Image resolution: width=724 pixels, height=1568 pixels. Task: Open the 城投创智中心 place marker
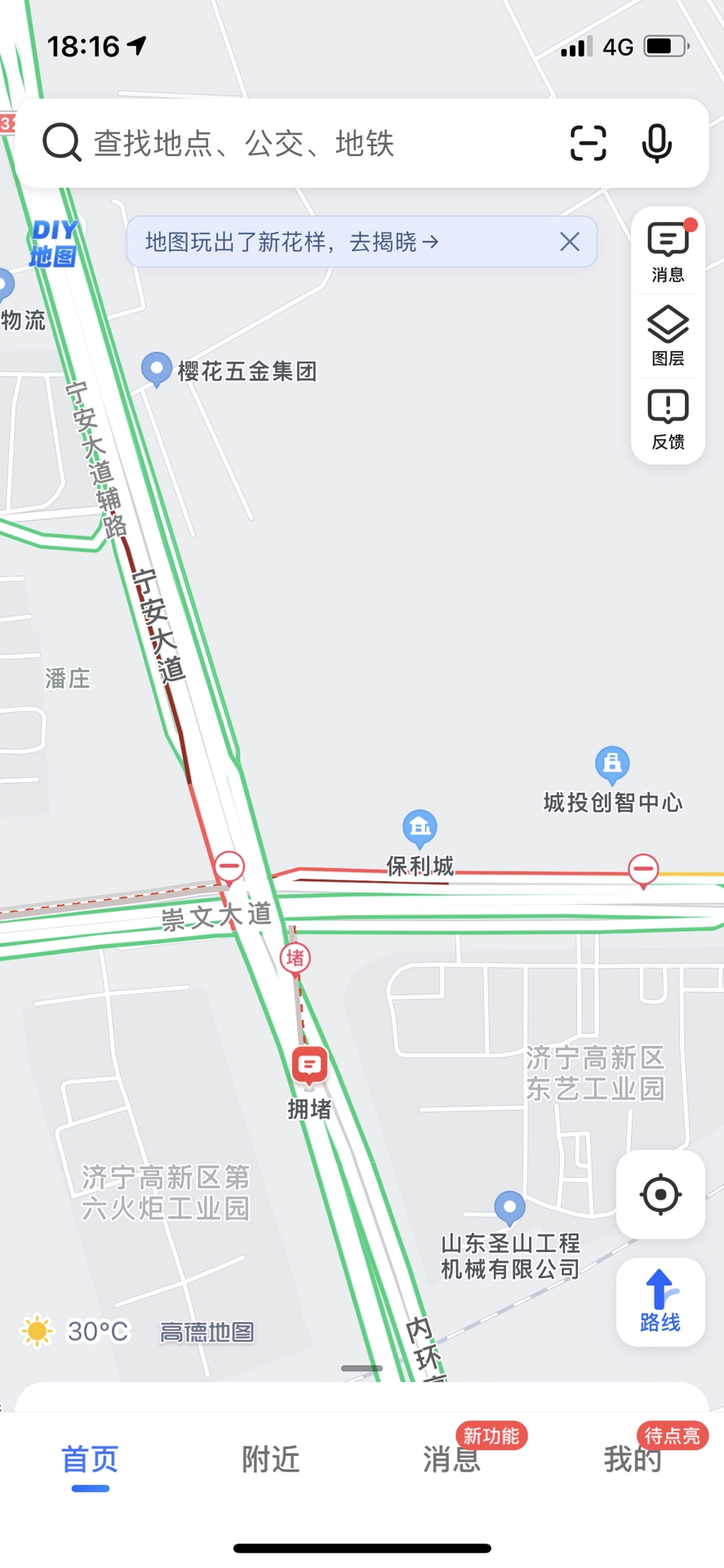click(612, 764)
